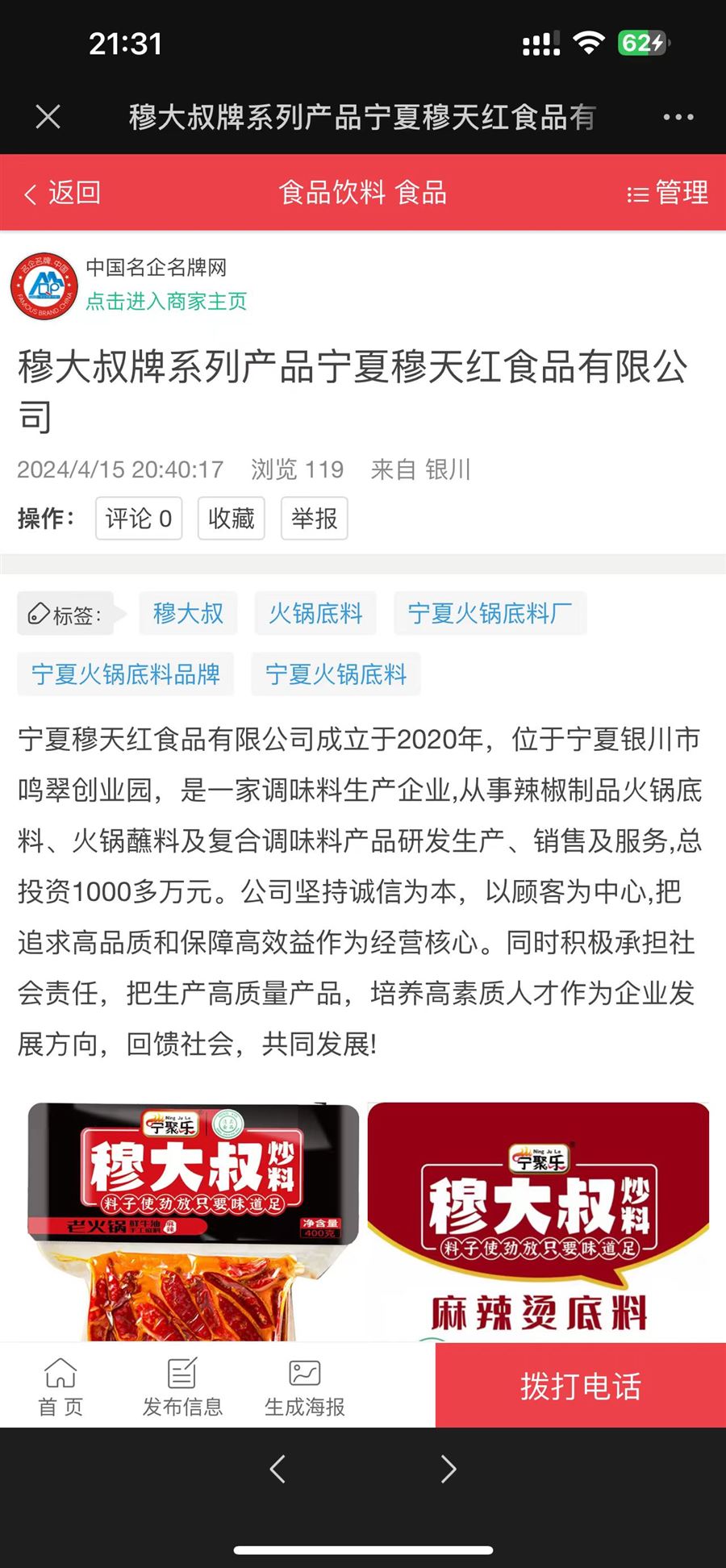Go back using 返回

[x=63, y=193]
